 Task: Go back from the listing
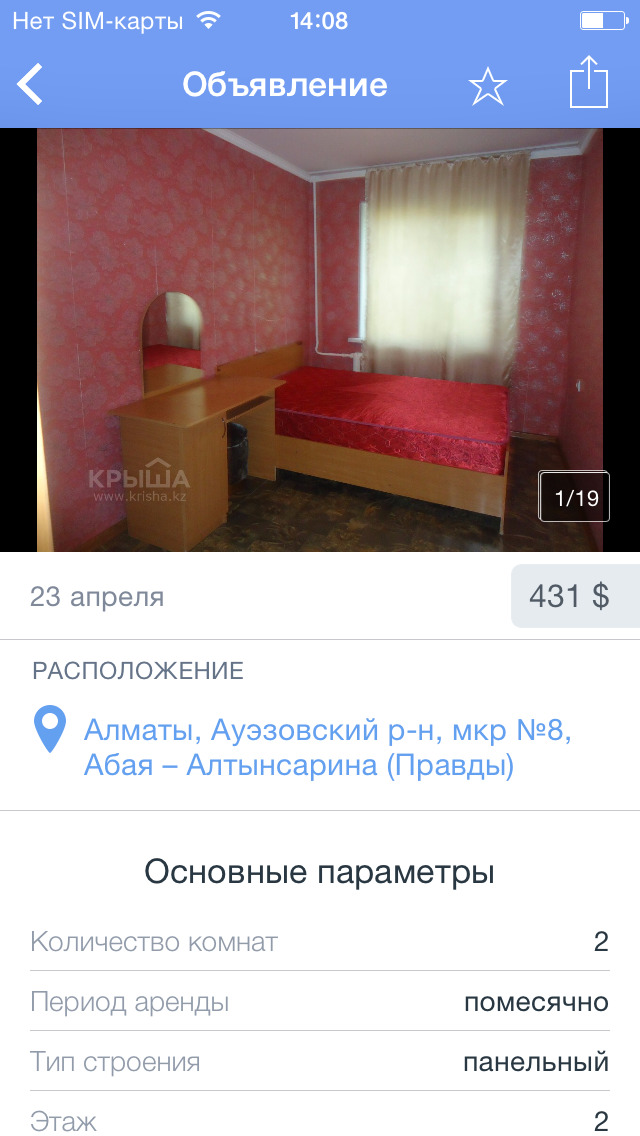point(31,85)
